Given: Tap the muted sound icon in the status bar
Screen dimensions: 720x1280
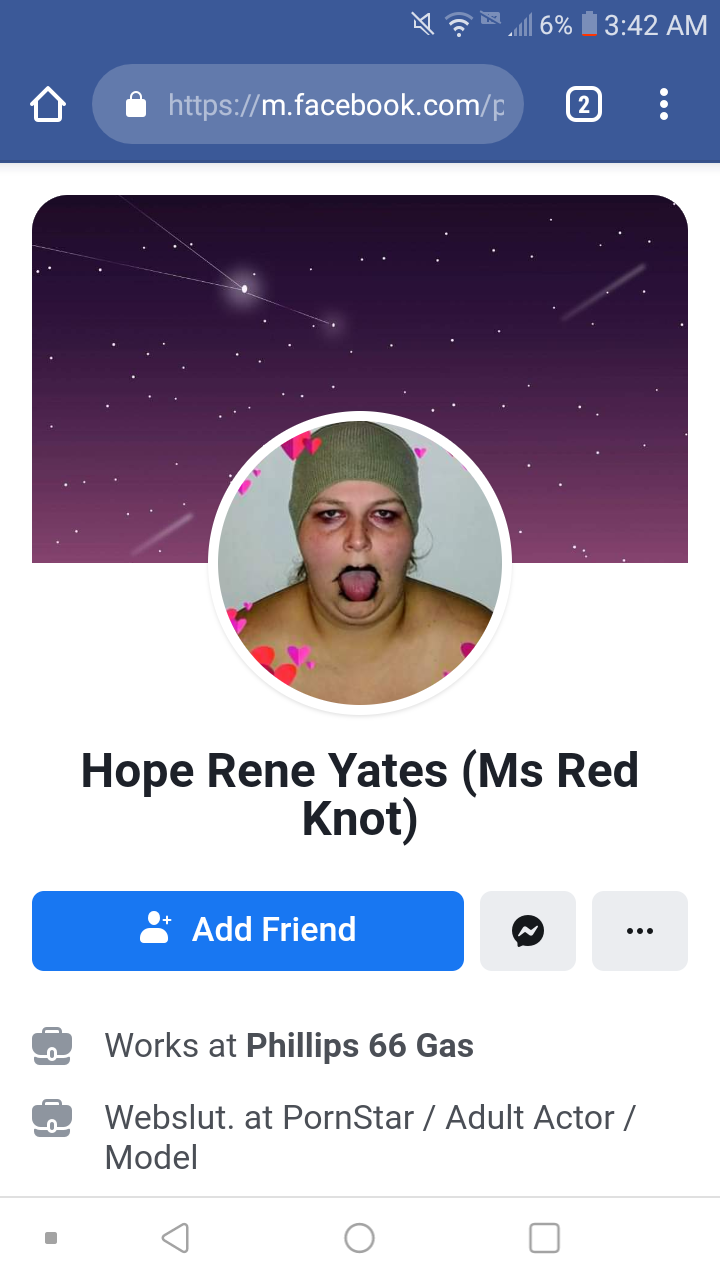Looking at the screenshot, I should [x=422, y=25].
